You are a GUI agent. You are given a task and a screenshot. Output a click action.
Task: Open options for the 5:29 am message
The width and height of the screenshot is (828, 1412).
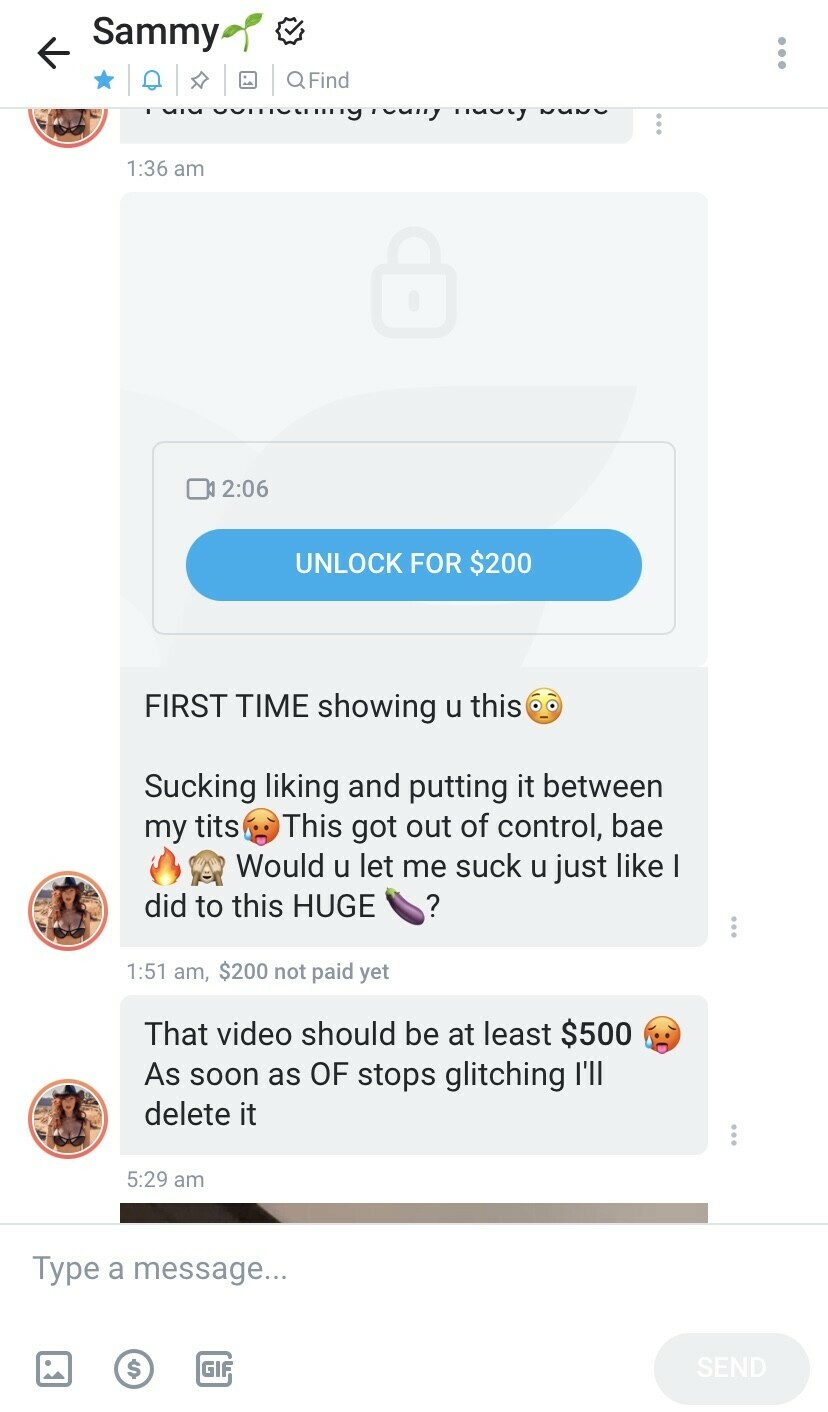pyautogui.click(x=734, y=1135)
